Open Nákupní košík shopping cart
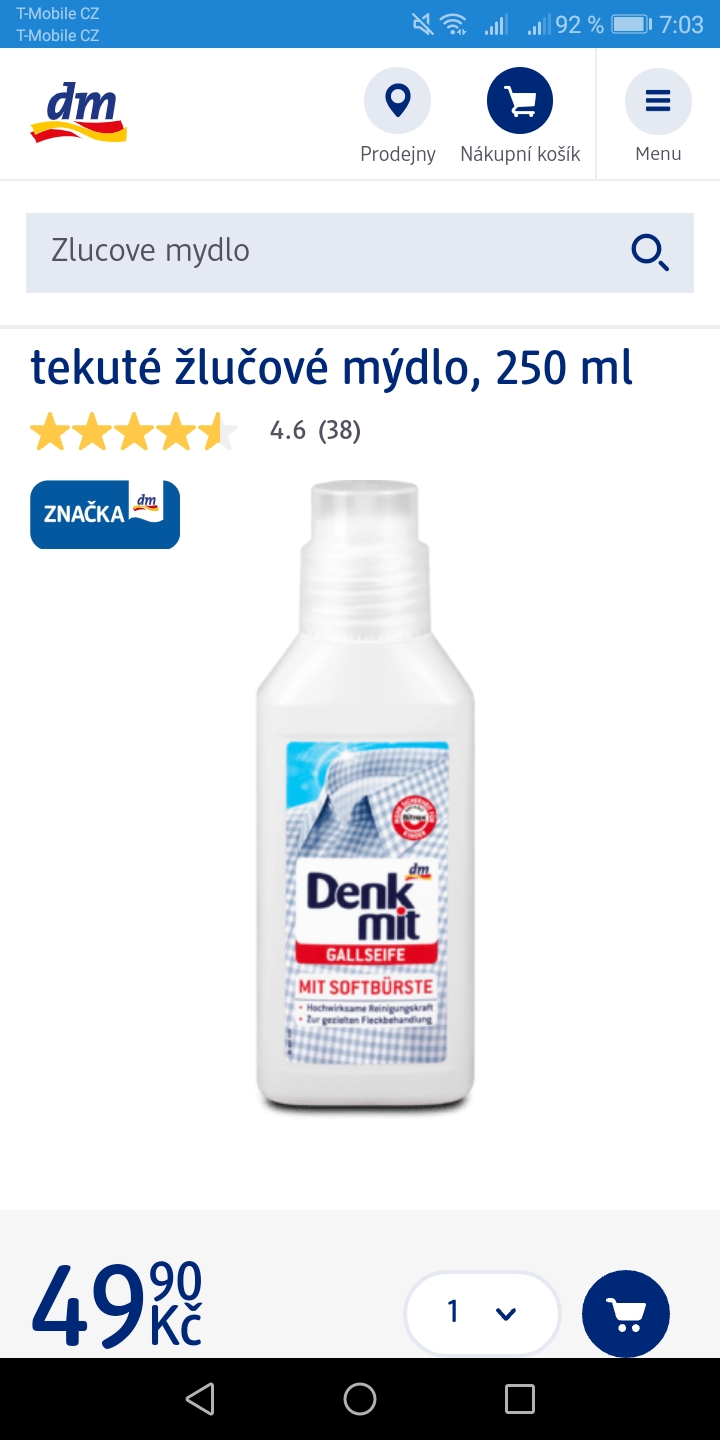The height and width of the screenshot is (1440, 720). (520, 115)
